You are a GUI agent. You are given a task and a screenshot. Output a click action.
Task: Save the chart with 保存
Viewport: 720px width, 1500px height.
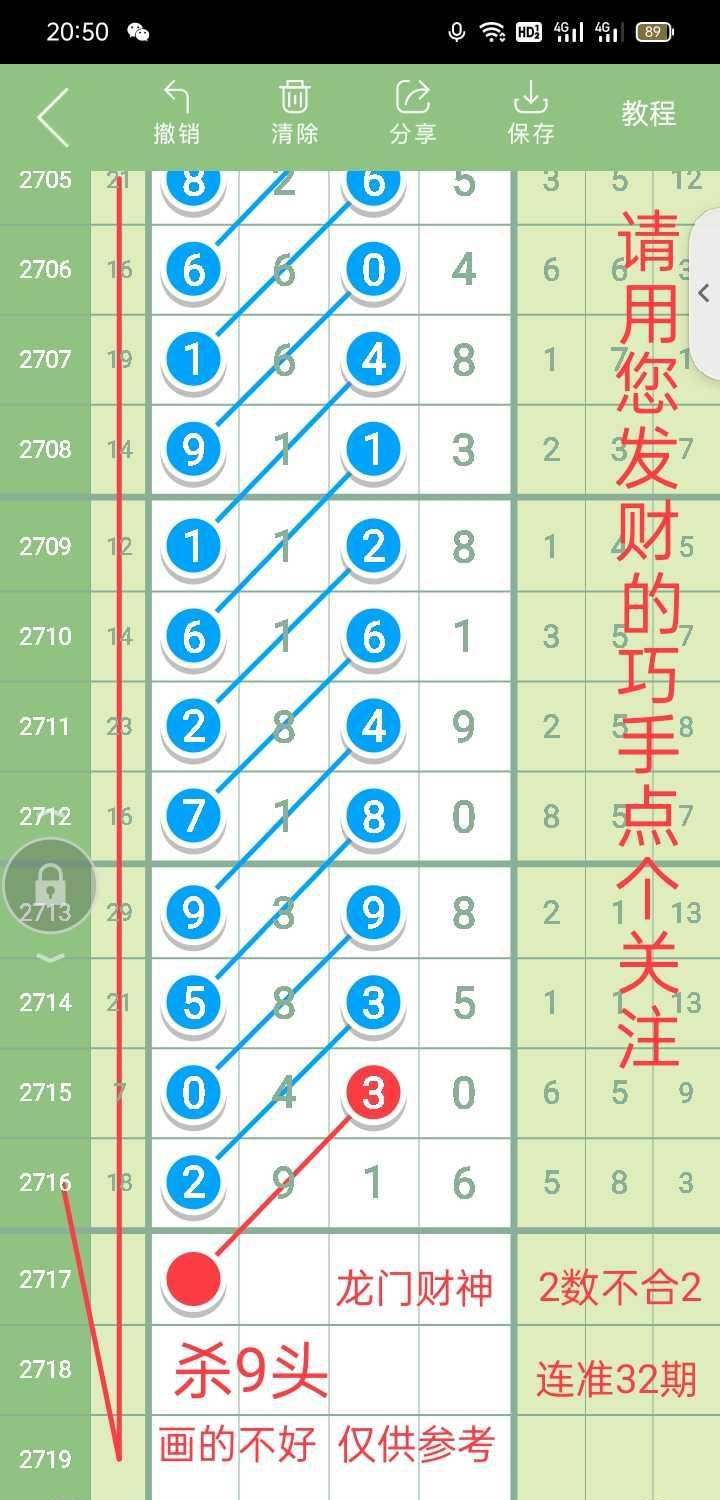tap(530, 114)
